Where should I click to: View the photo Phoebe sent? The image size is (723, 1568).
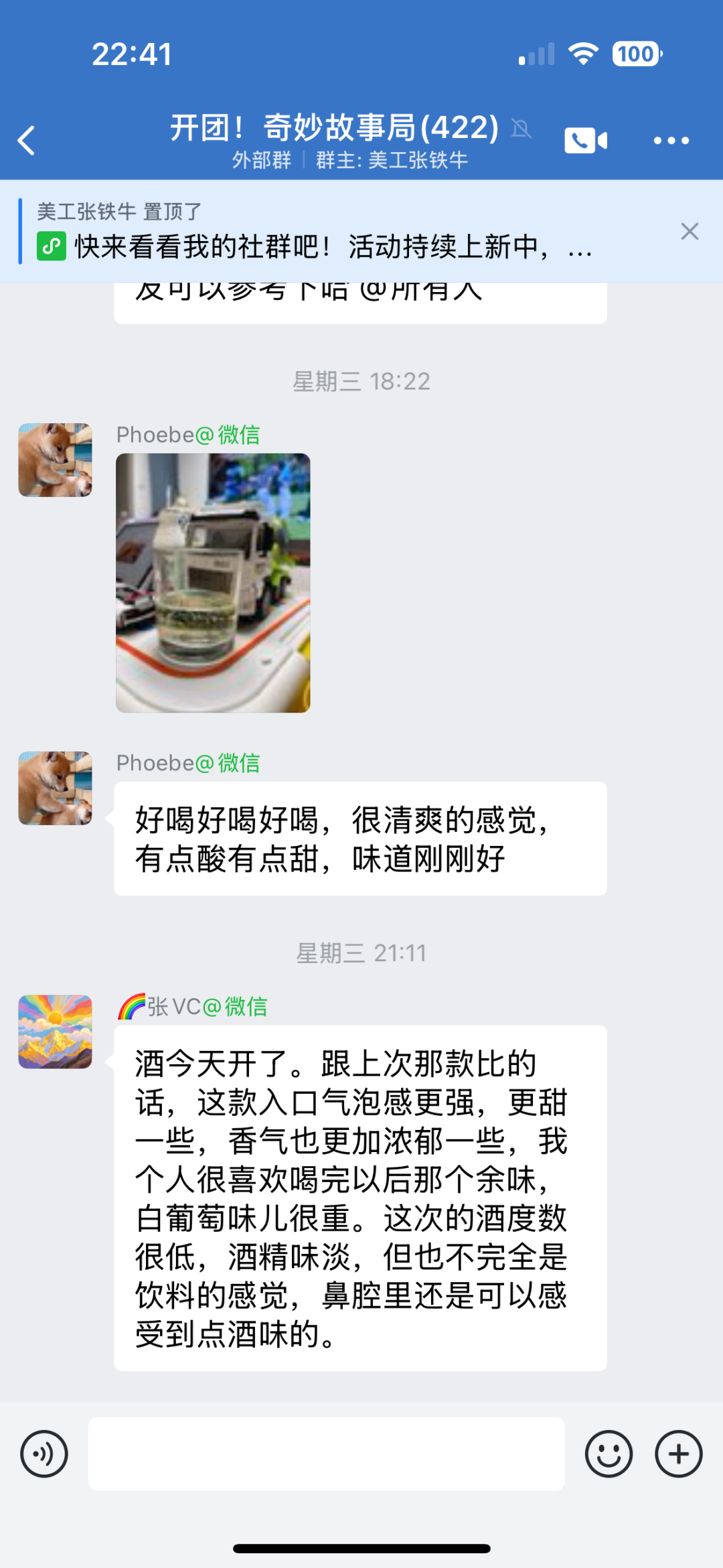click(x=213, y=583)
